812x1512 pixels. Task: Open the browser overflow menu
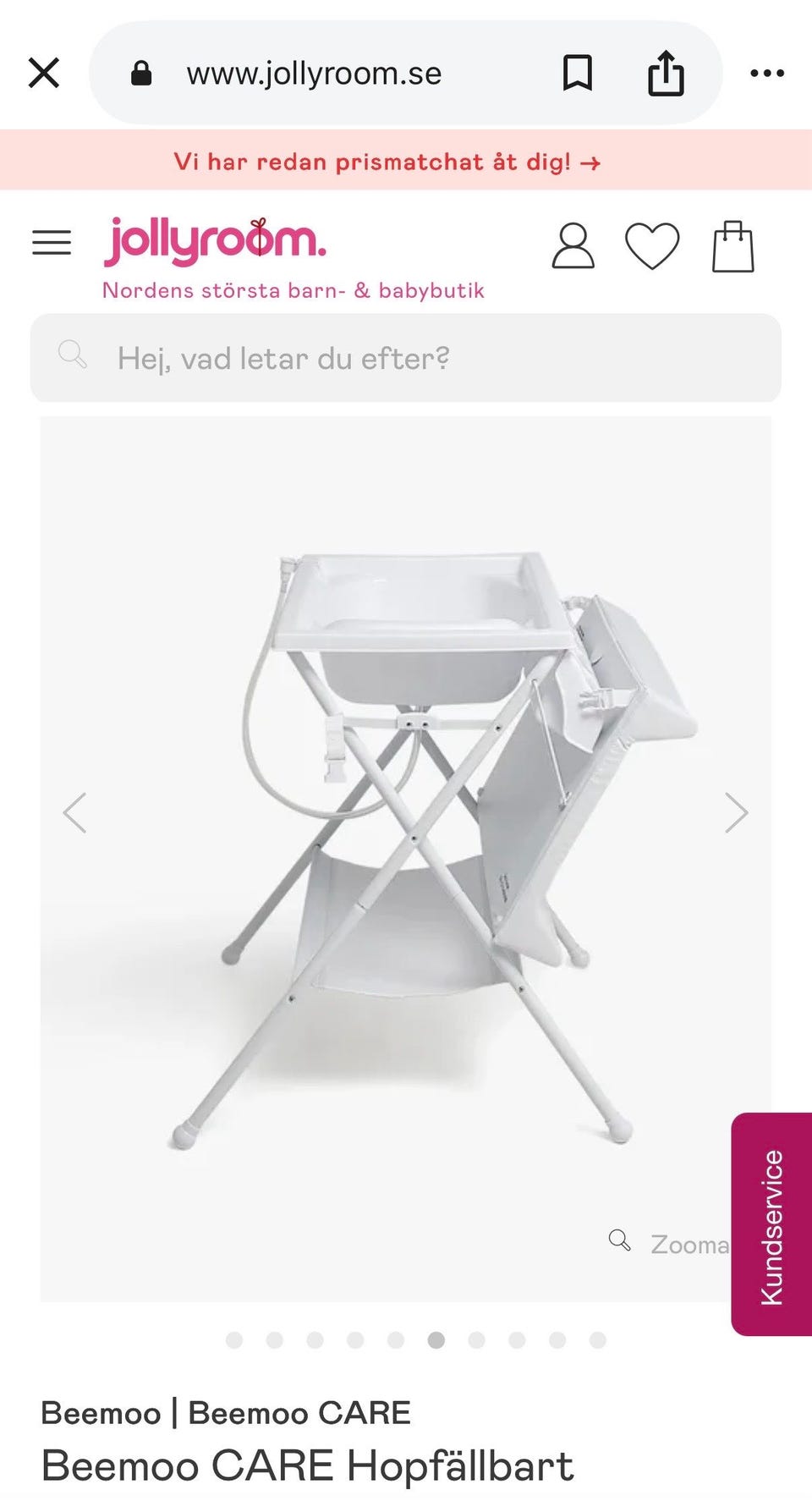[x=766, y=73]
